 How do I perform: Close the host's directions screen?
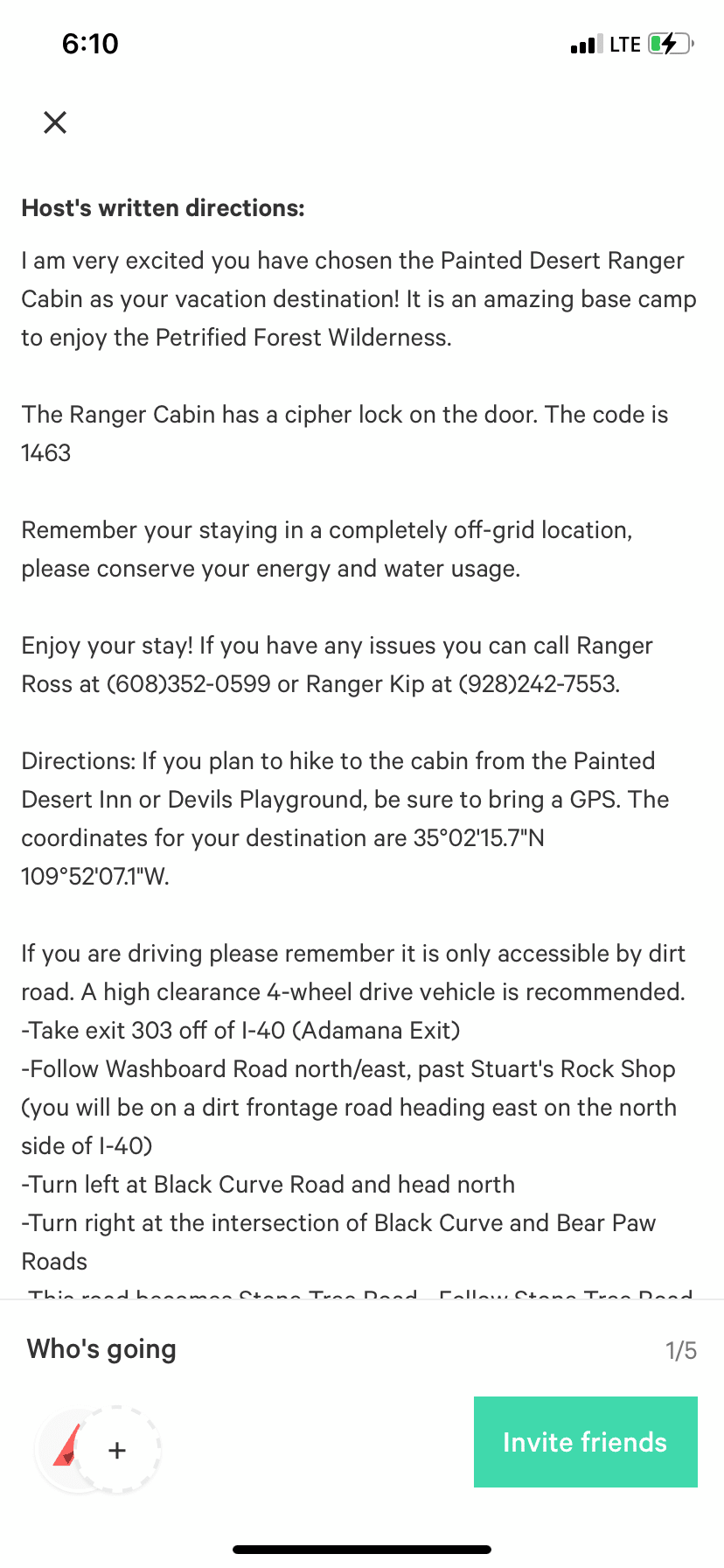coord(55,122)
